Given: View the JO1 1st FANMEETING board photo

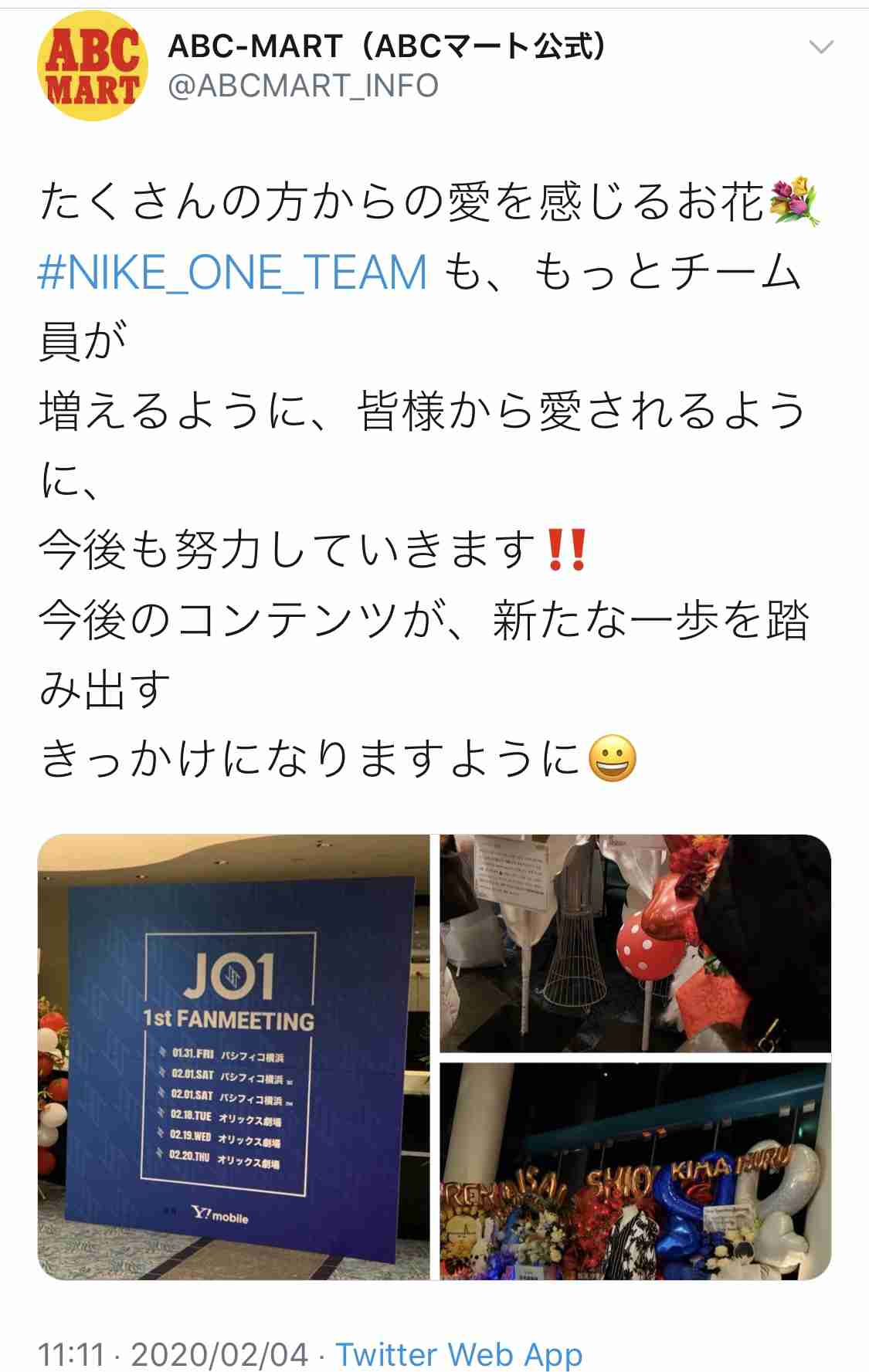Looking at the screenshot, I should (234, 1056).
